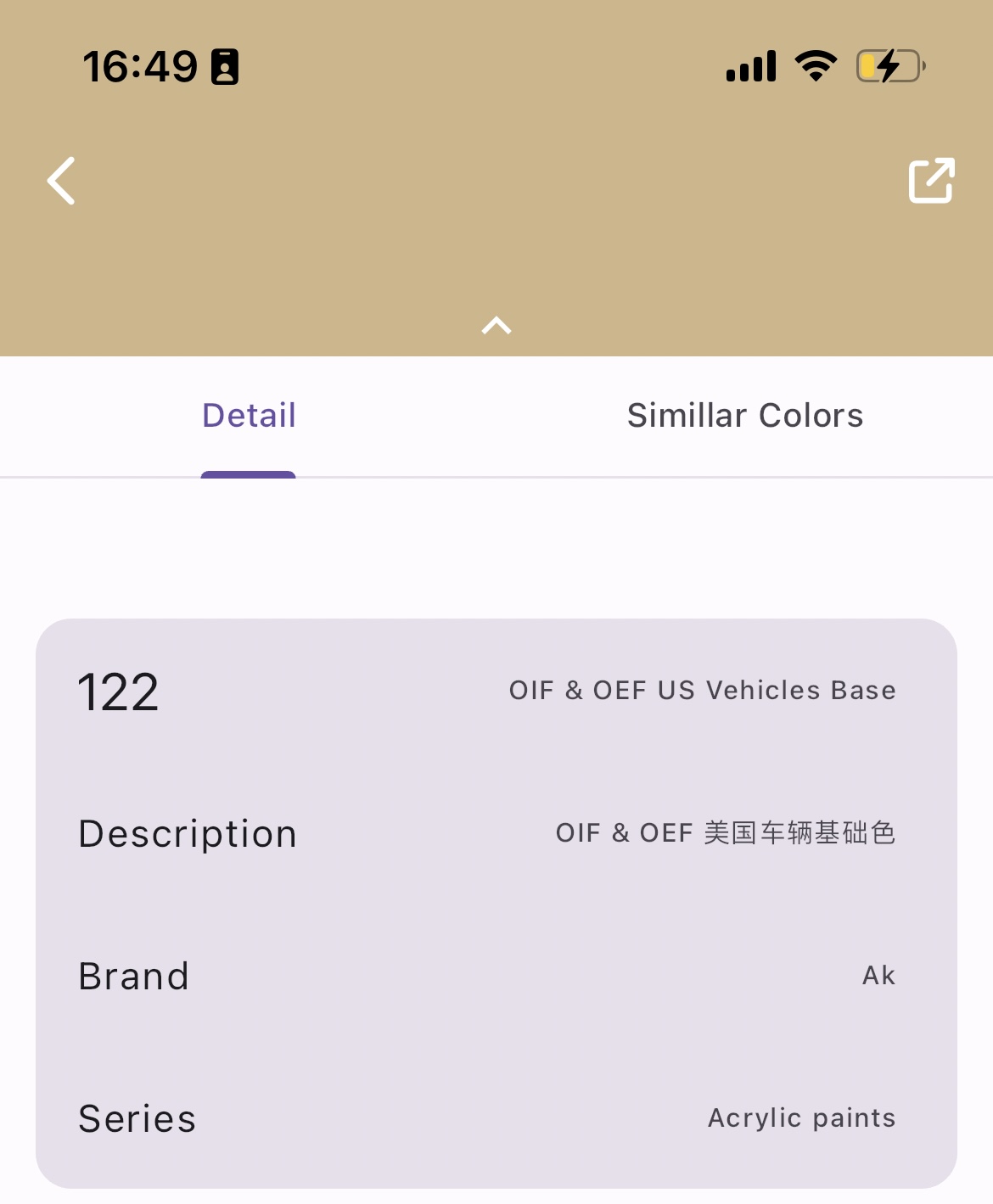Screen dimensions: 993x1204
Task: Go back using the back arrow
Action: click(61, 181)
